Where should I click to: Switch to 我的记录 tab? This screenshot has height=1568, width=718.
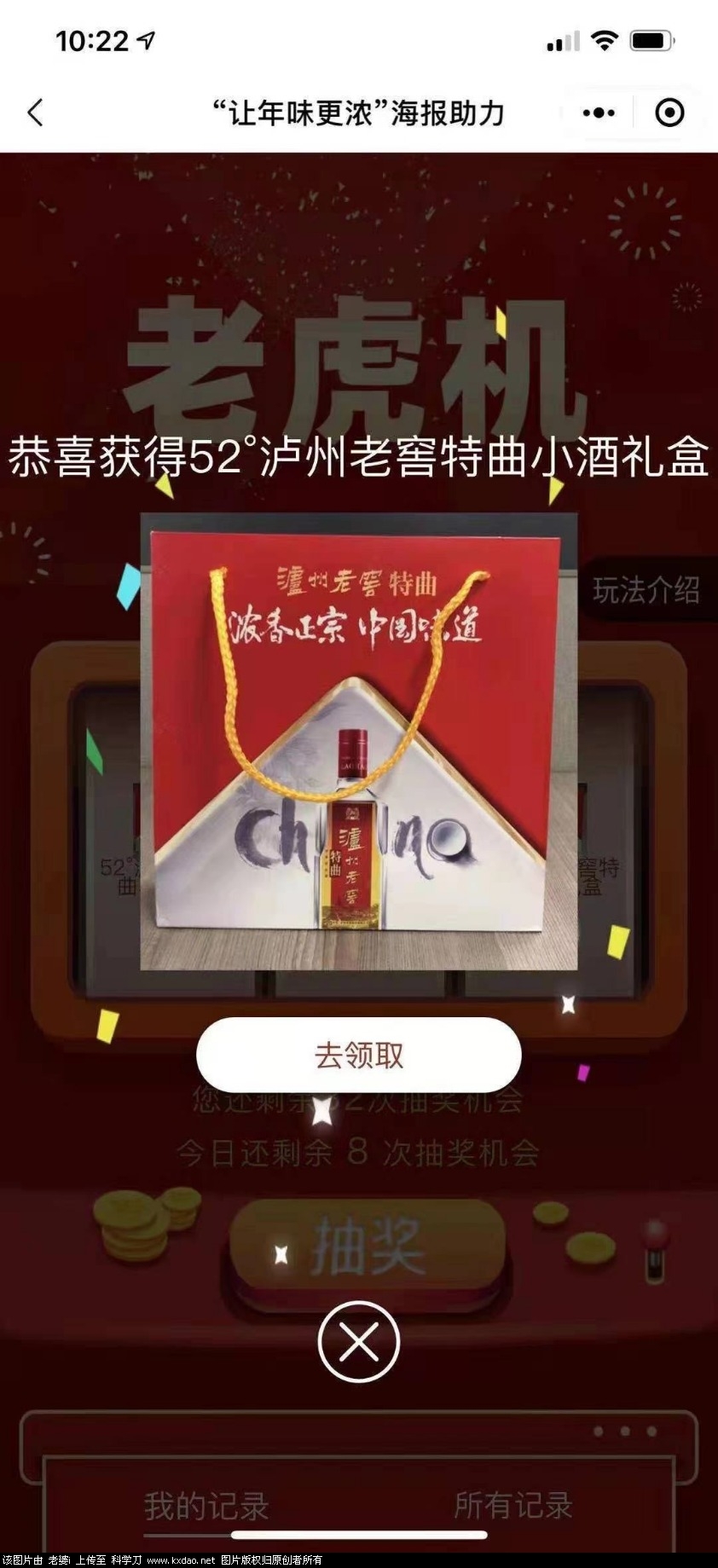pos(206,1506)
